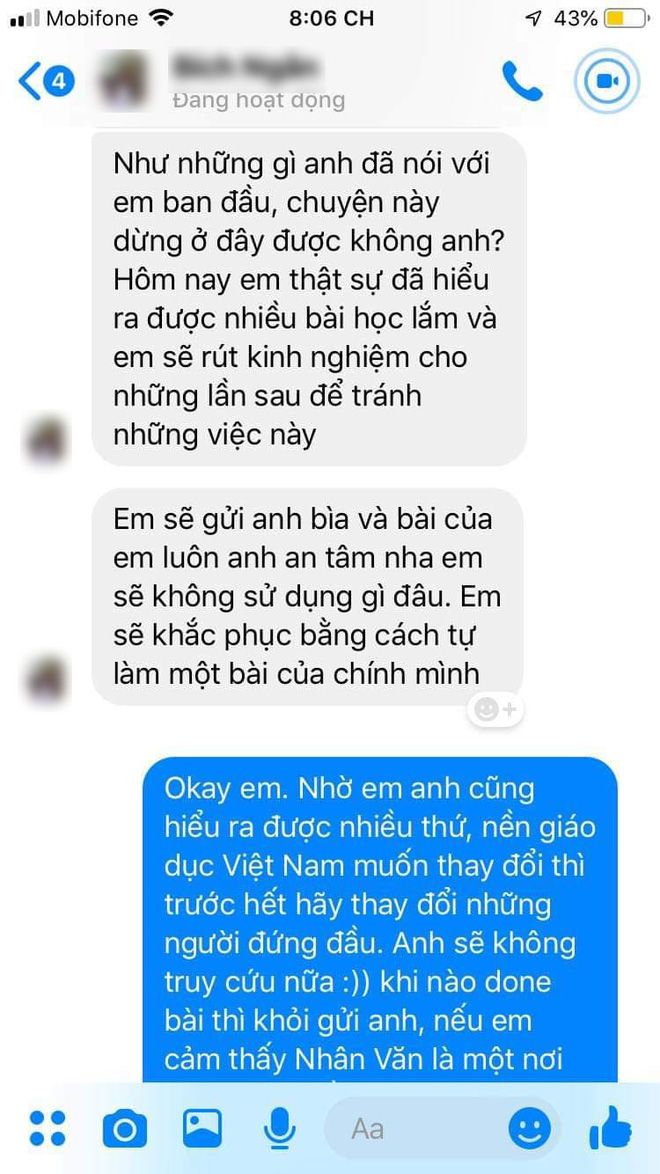Open the photo gallery picker
This screenshot has width=660, height=1174.
pos(202,1128)
